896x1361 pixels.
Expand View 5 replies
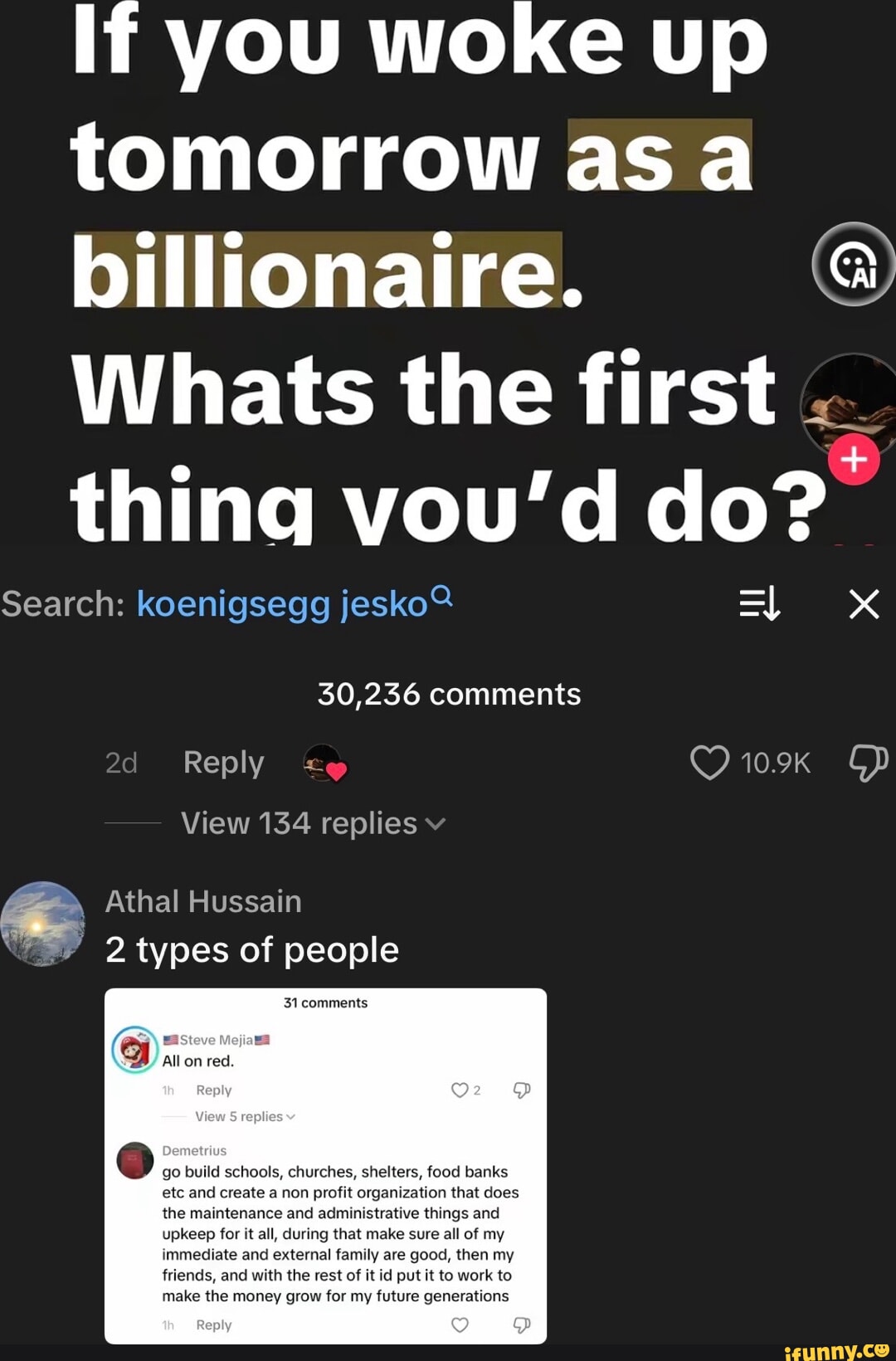[x=238, y=1116]
